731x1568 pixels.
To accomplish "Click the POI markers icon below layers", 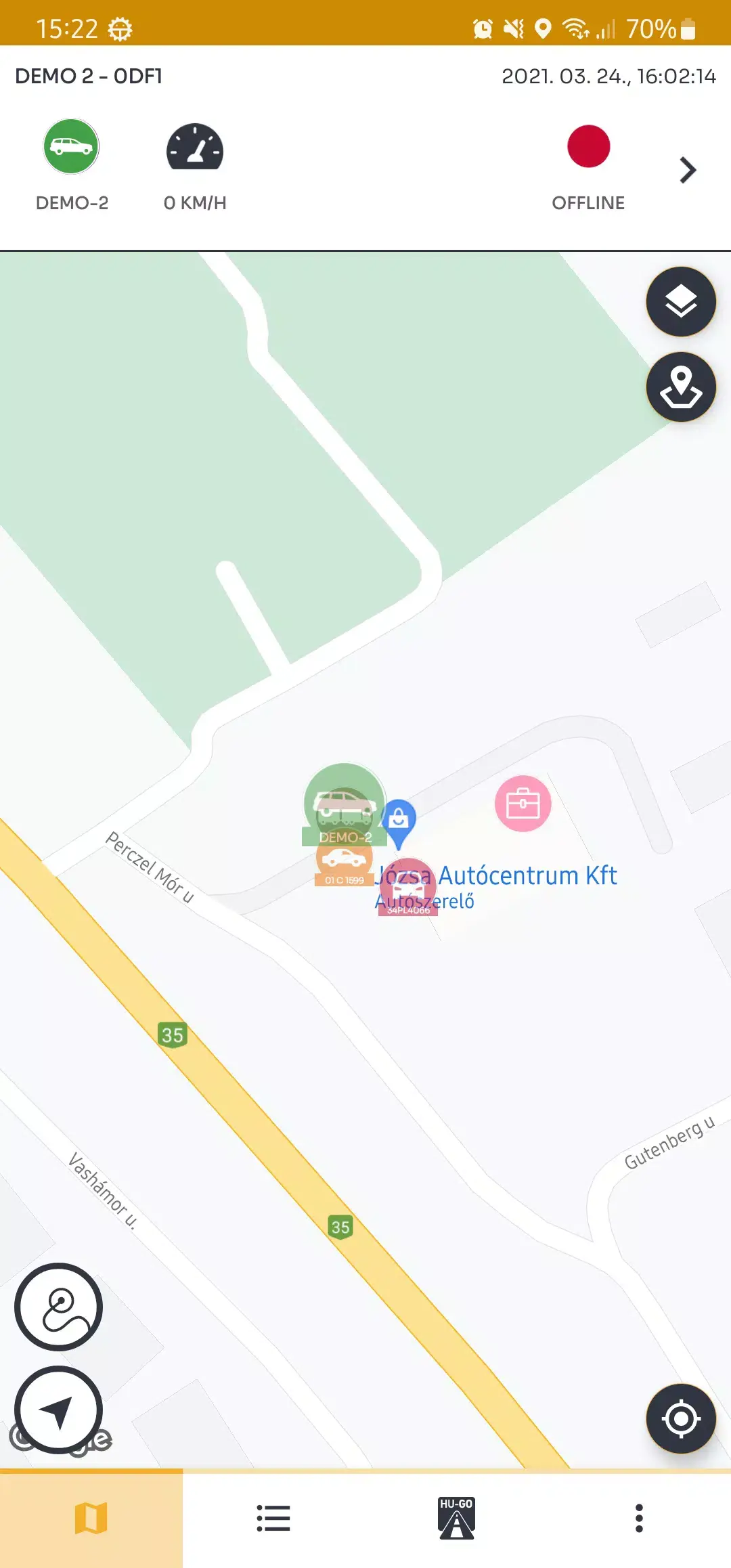I will click(x=682, y=387).
